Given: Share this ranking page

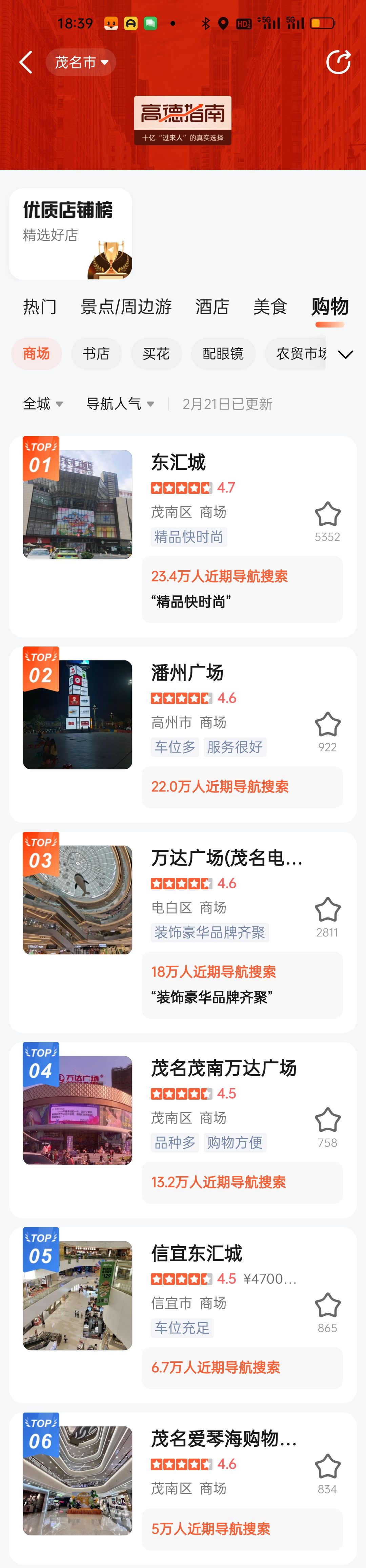Looking at the screenshot, I should (x=338, y=62).
